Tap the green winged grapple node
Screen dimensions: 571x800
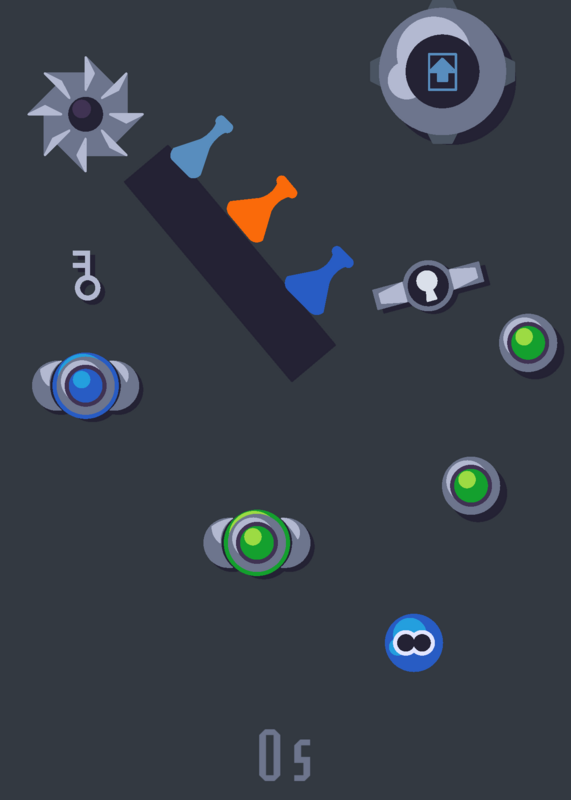(x=257, y=543)
